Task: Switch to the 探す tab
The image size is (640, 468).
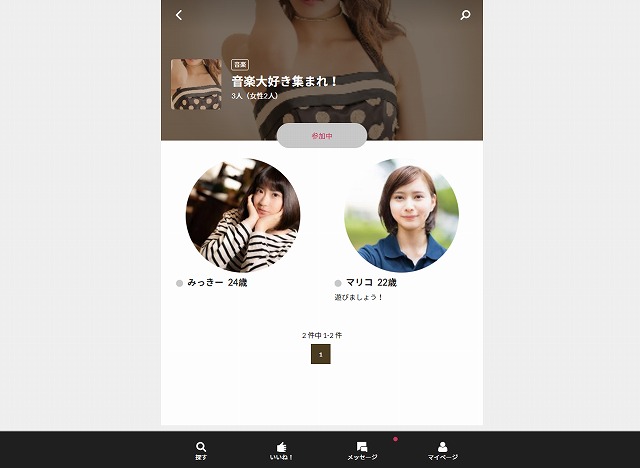Action: pyautogui.click(x=201, y=450)
